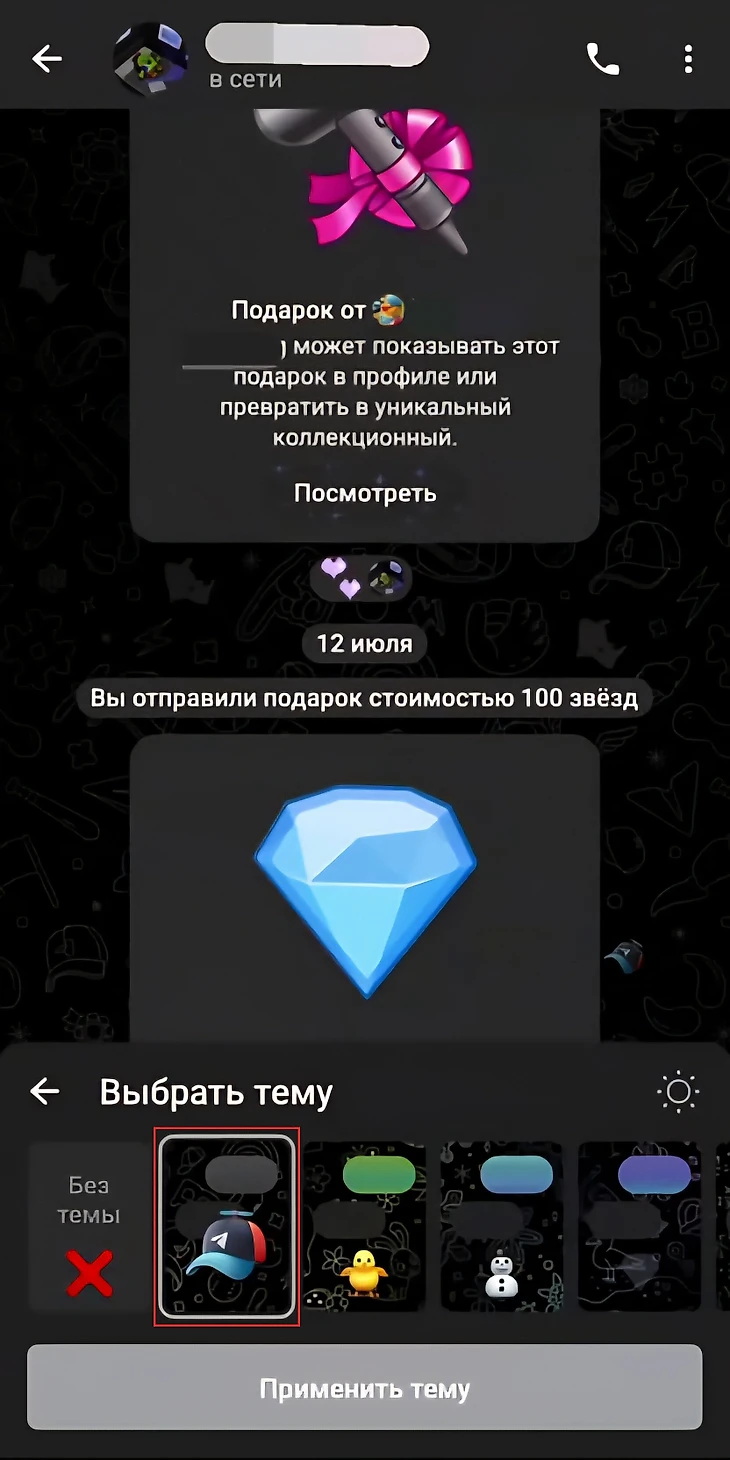
Task: Choose the snowman theme
Action: pyautogui.click(x=503, y=1226)
